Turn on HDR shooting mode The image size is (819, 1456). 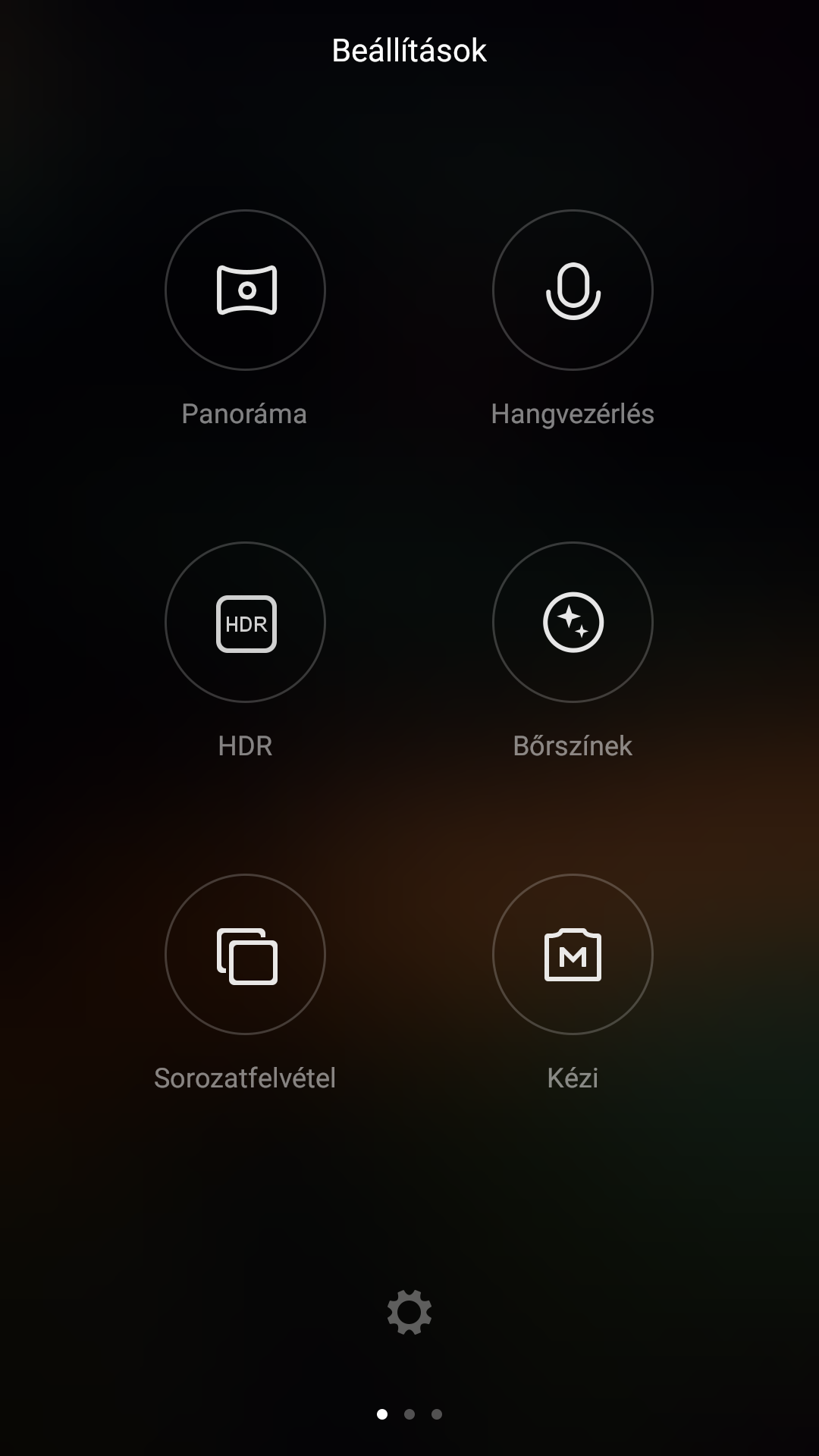[x=245, y=623]
